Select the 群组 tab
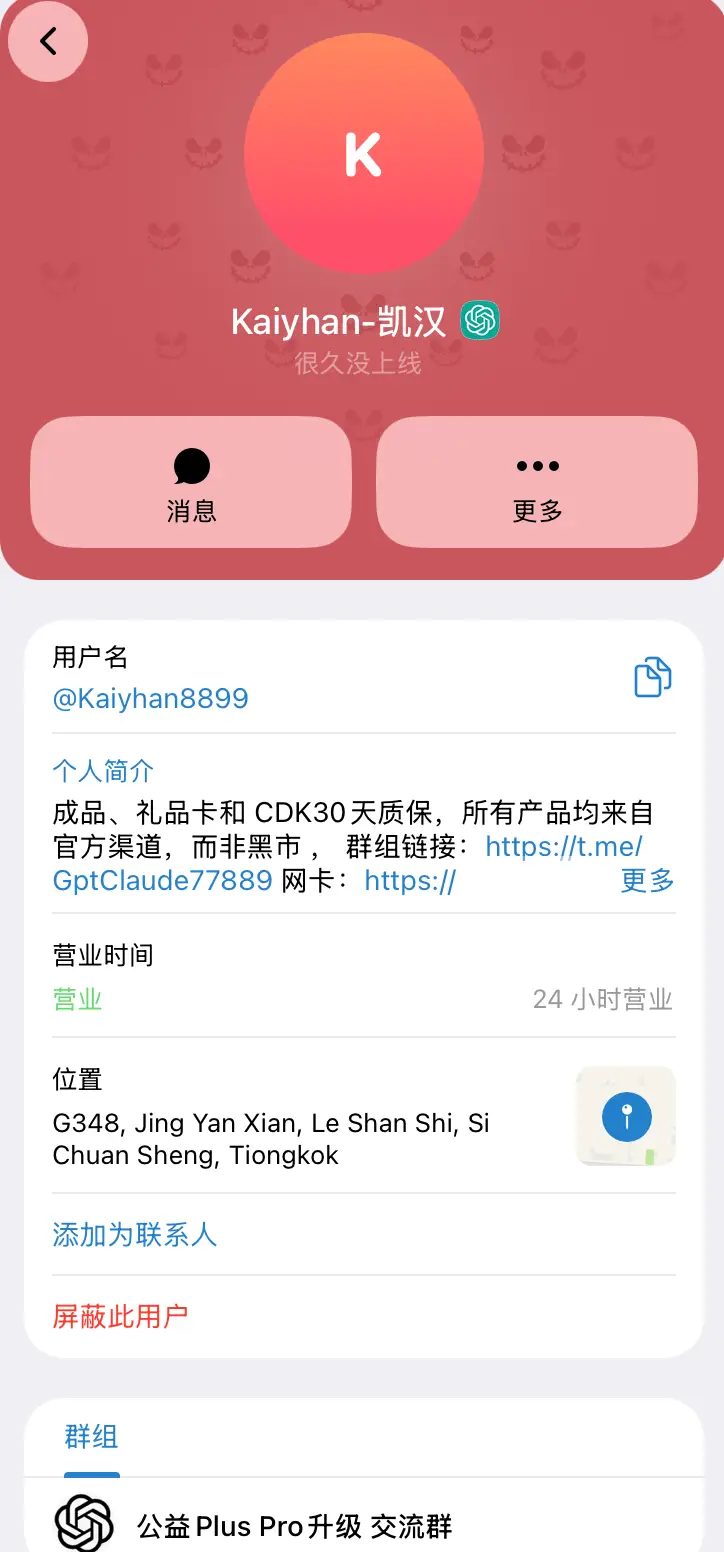This screenshot has height=1552, width=724. tap(92, 1437)
